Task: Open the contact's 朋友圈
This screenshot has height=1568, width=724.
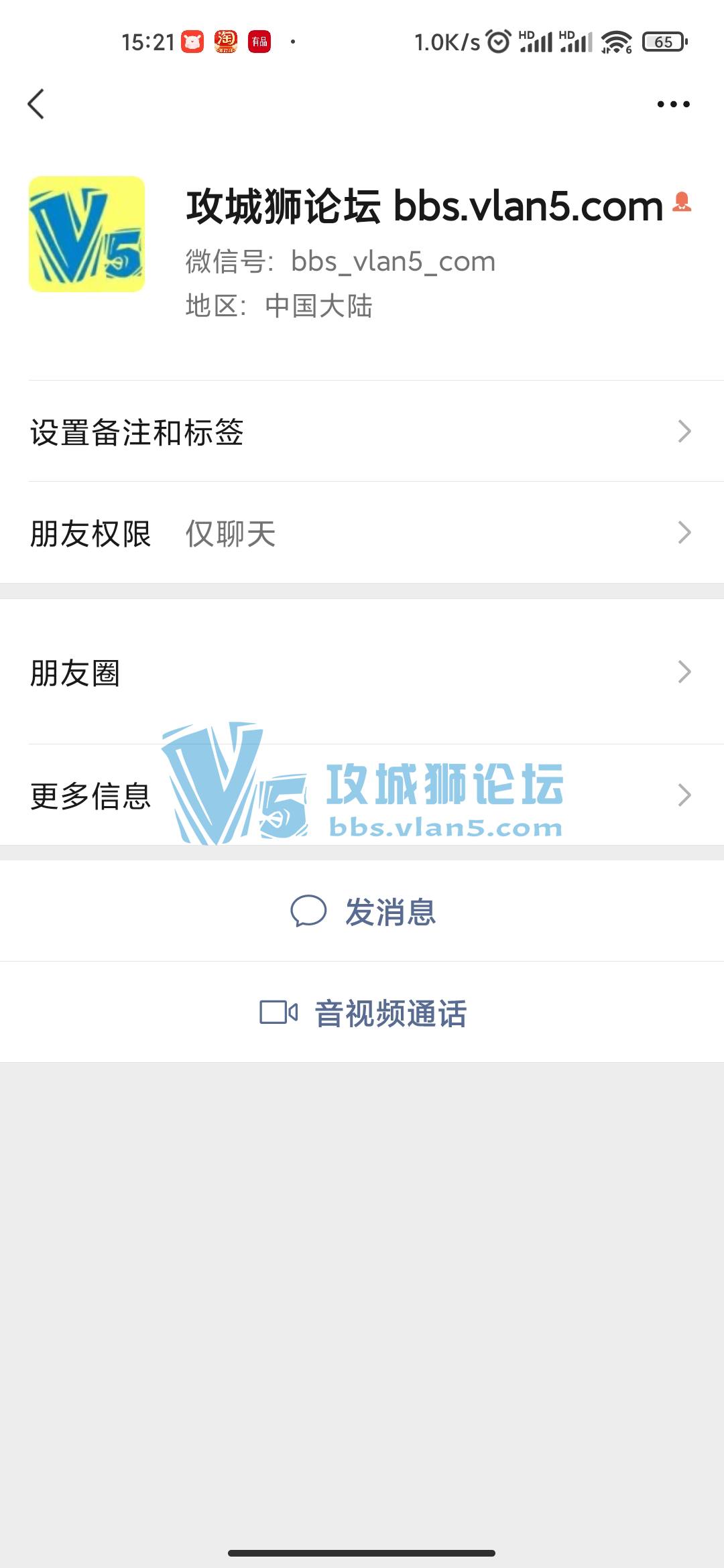Action: tap(362, 672)
